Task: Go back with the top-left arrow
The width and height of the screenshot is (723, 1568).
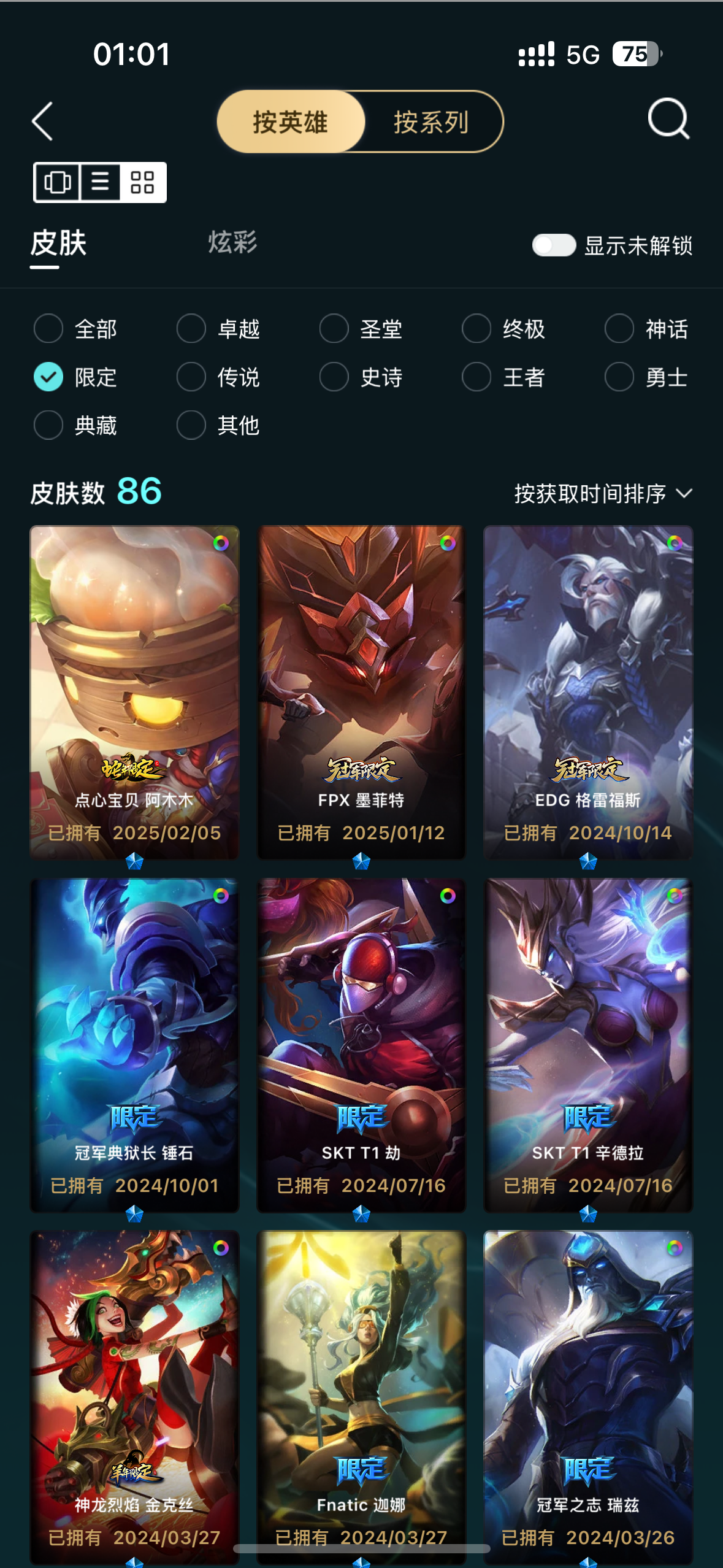Action: [x=42, y=121]
